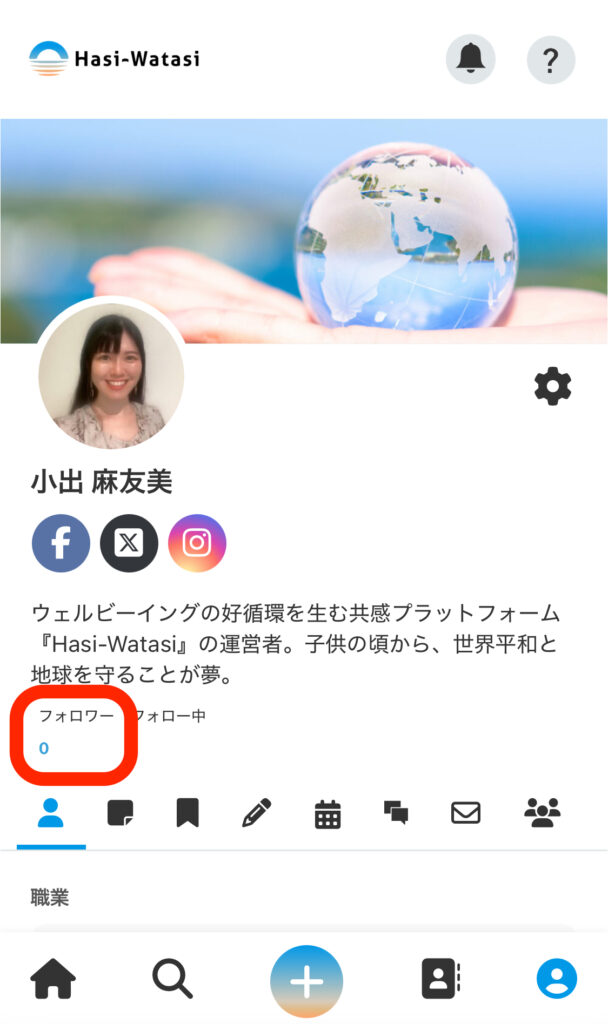
Task: Switch to the calendar tab
Action: [x=327, y=814]
